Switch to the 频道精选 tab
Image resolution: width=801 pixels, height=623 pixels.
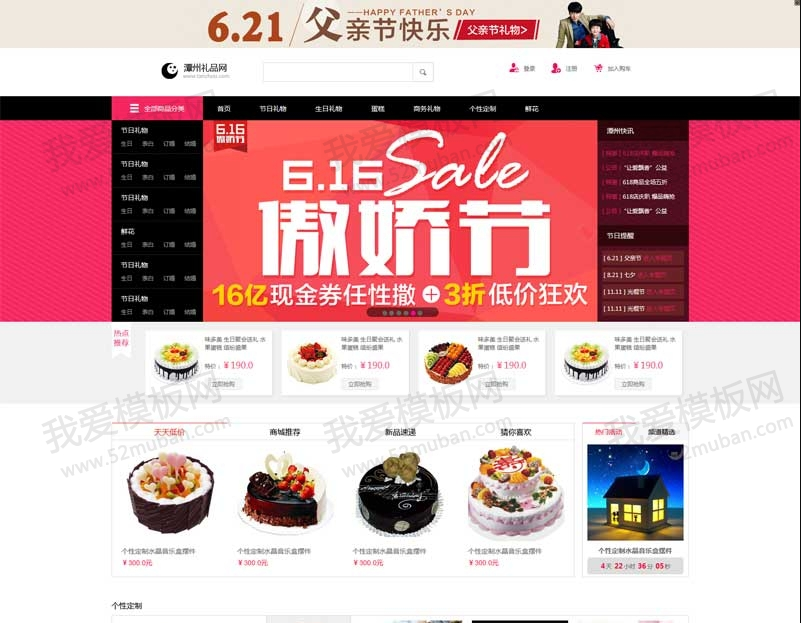(x=661, y=432)
